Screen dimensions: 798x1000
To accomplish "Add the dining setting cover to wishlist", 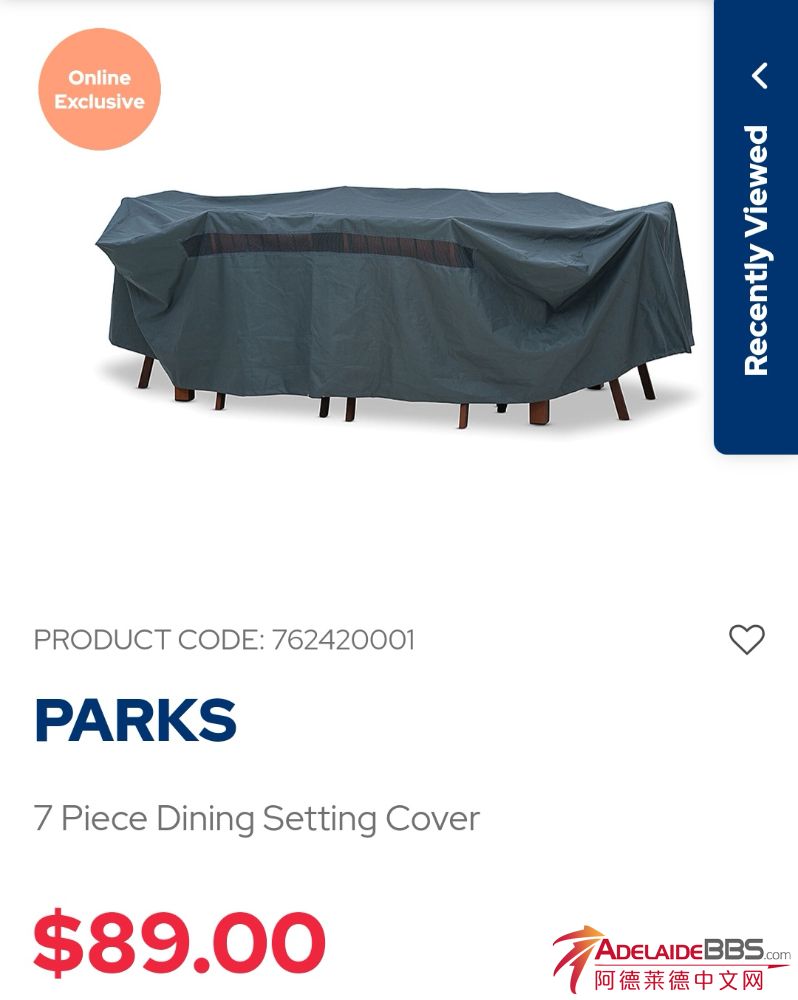I will click(746, 640).
